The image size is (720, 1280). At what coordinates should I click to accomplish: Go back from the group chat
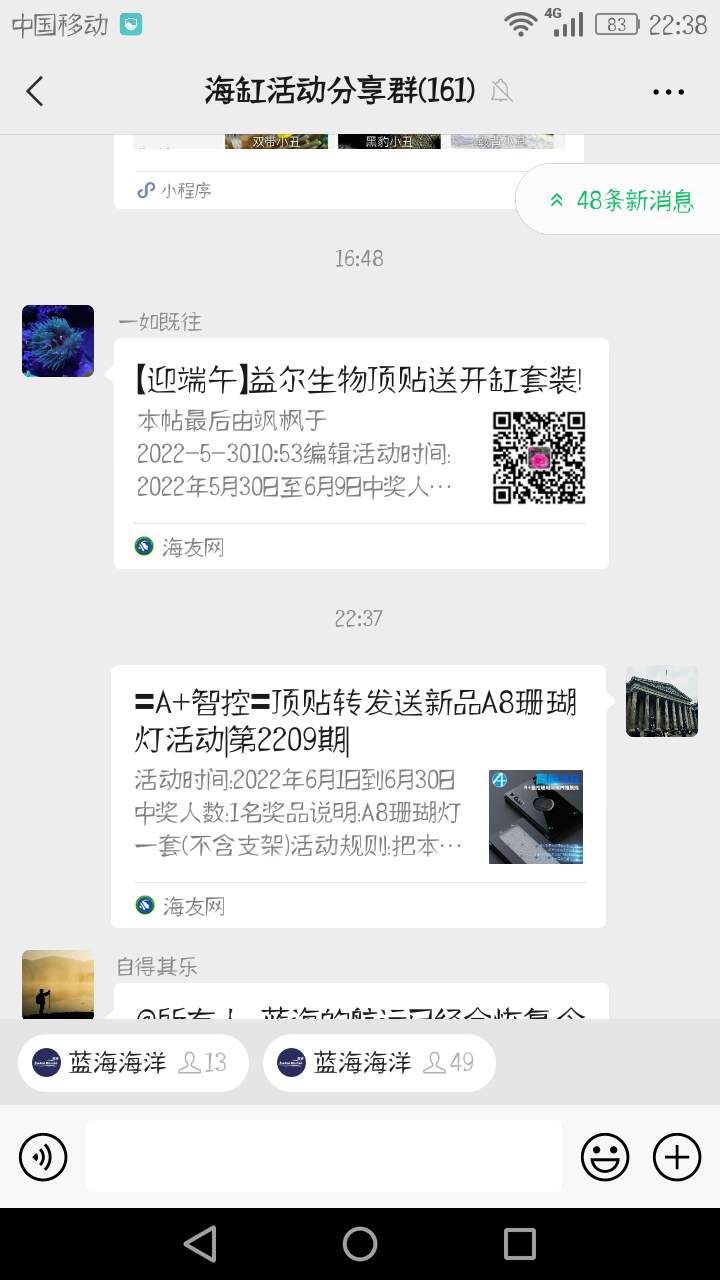[35, 91]
